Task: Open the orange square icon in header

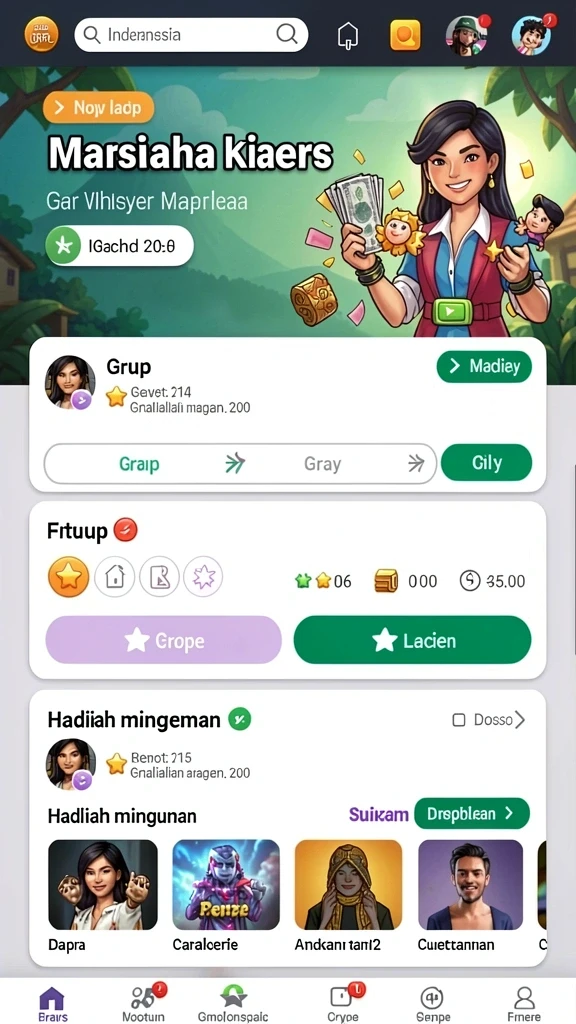Action: click(x=405, y=35)
